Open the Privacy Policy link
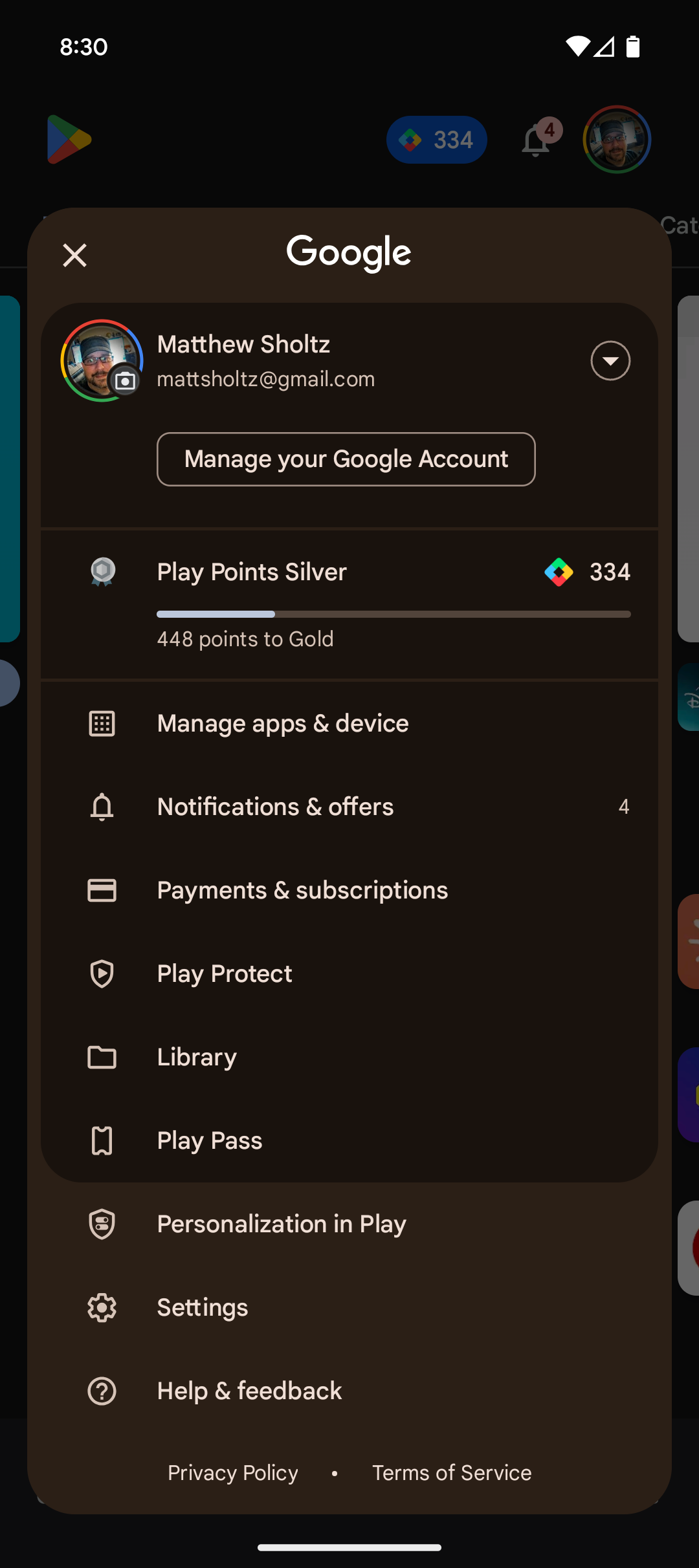This screenshot has height=1568, width=699. tap(233, 1473)
